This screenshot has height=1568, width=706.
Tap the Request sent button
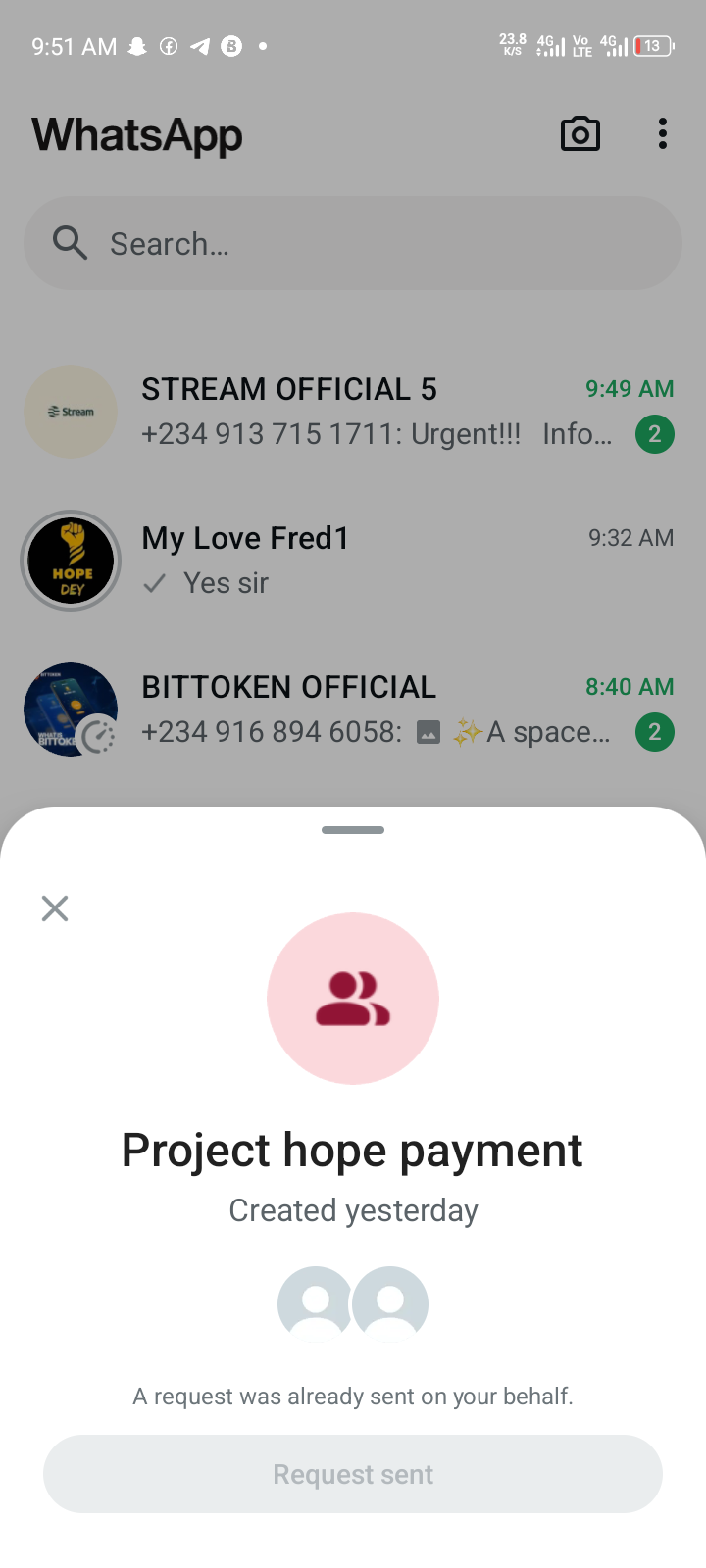[x=353, y=1474]
